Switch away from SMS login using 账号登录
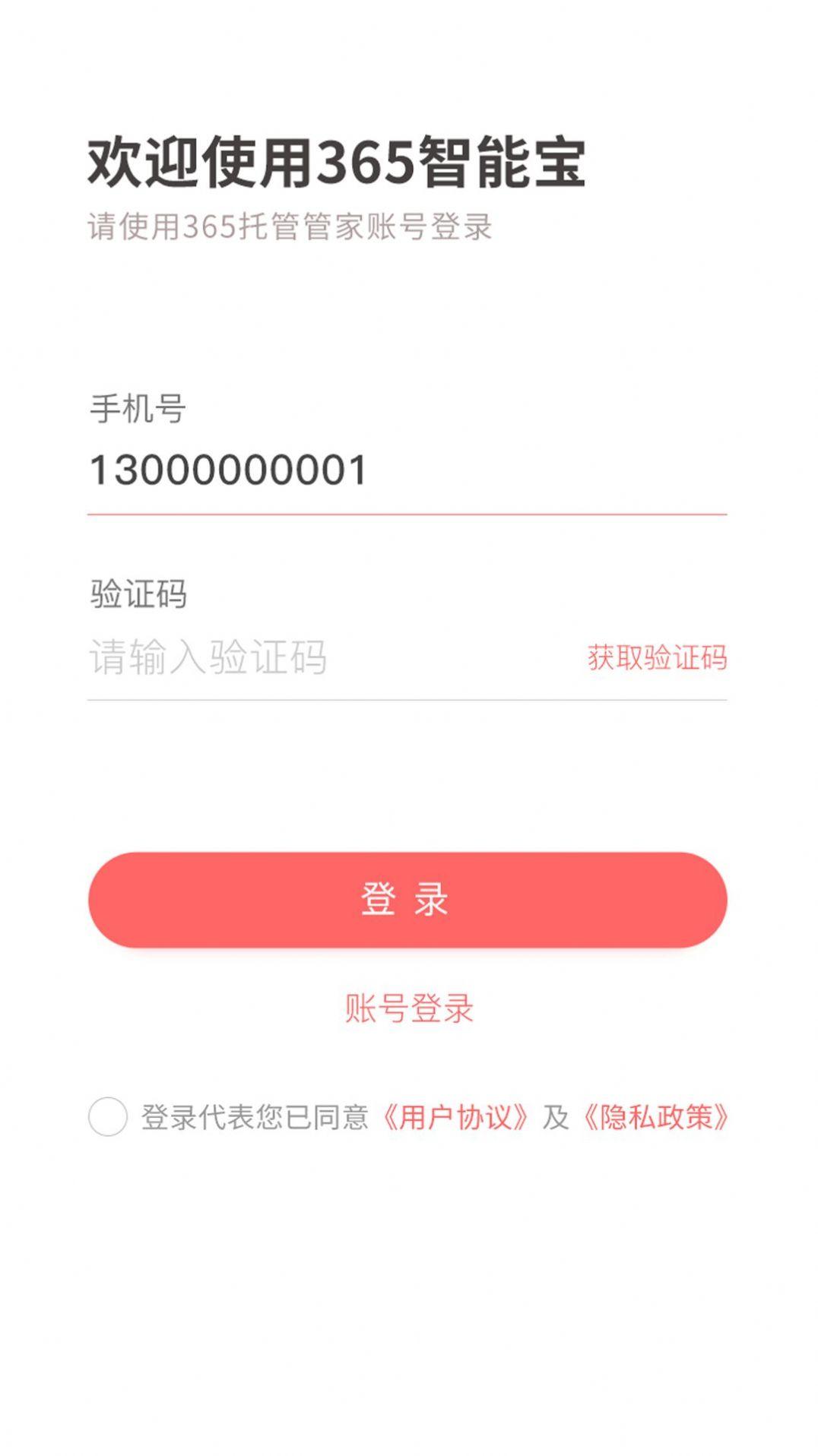This screenshot has width=818, height=1456. (x=409, y=1009)
